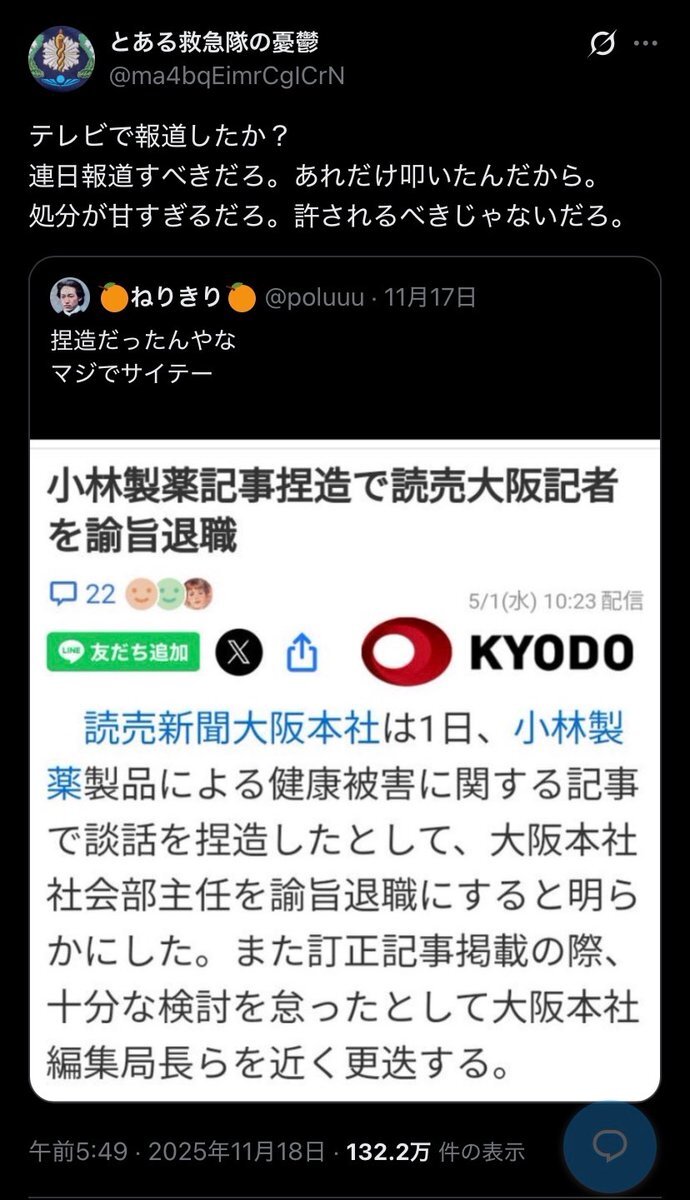The image size is (690, 1200).
Task: Open the Kyodo article screenshot image
Action: click(x=344, y=770)
